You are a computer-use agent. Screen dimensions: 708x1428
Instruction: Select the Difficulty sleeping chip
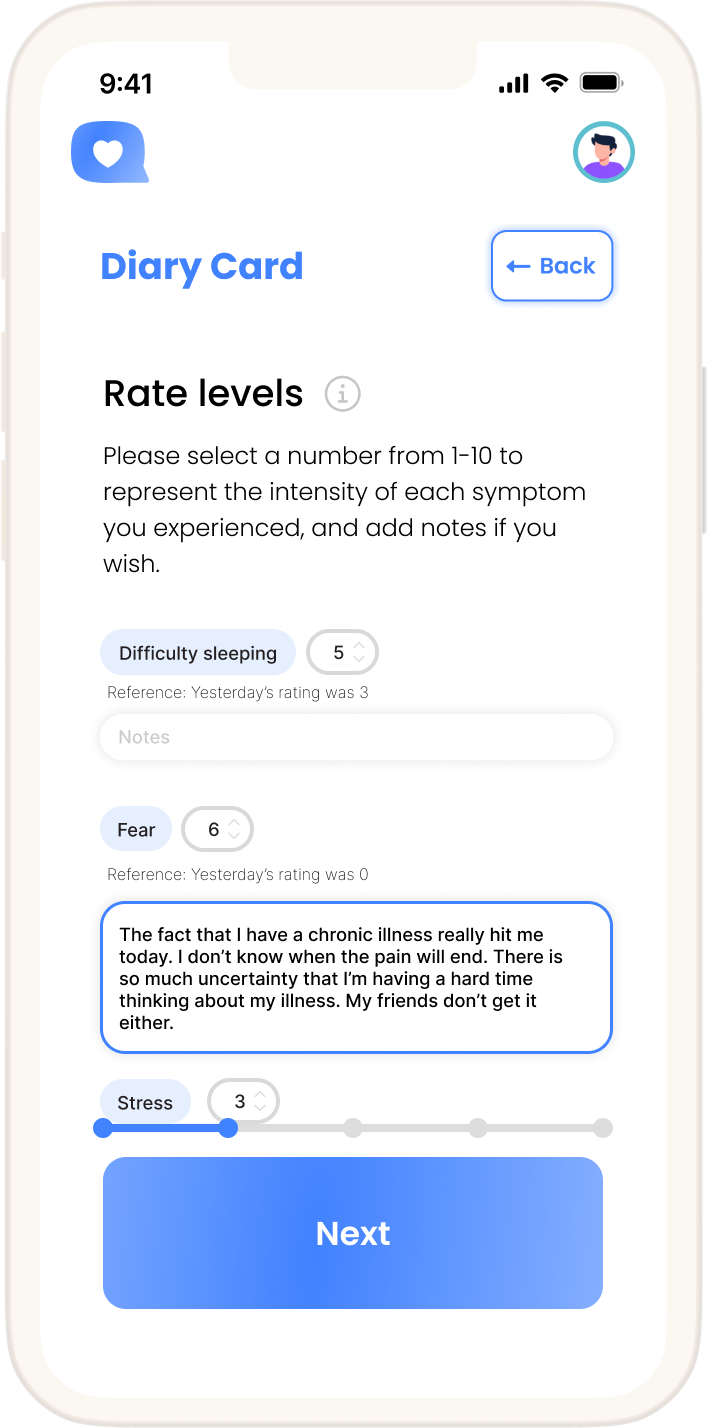coord(198,653)
